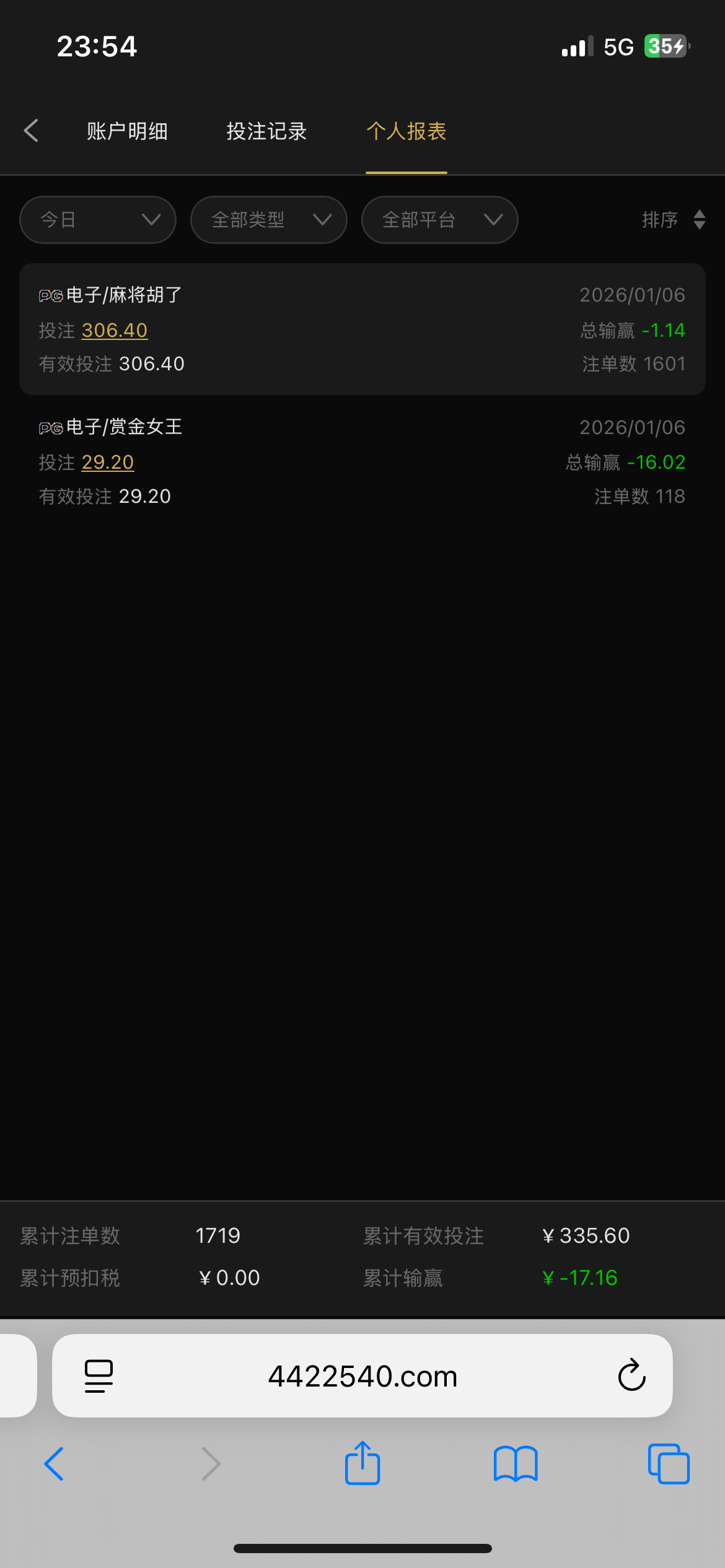Open Safari bookmarks
725x1568 pixels.
click(516, 1464)
